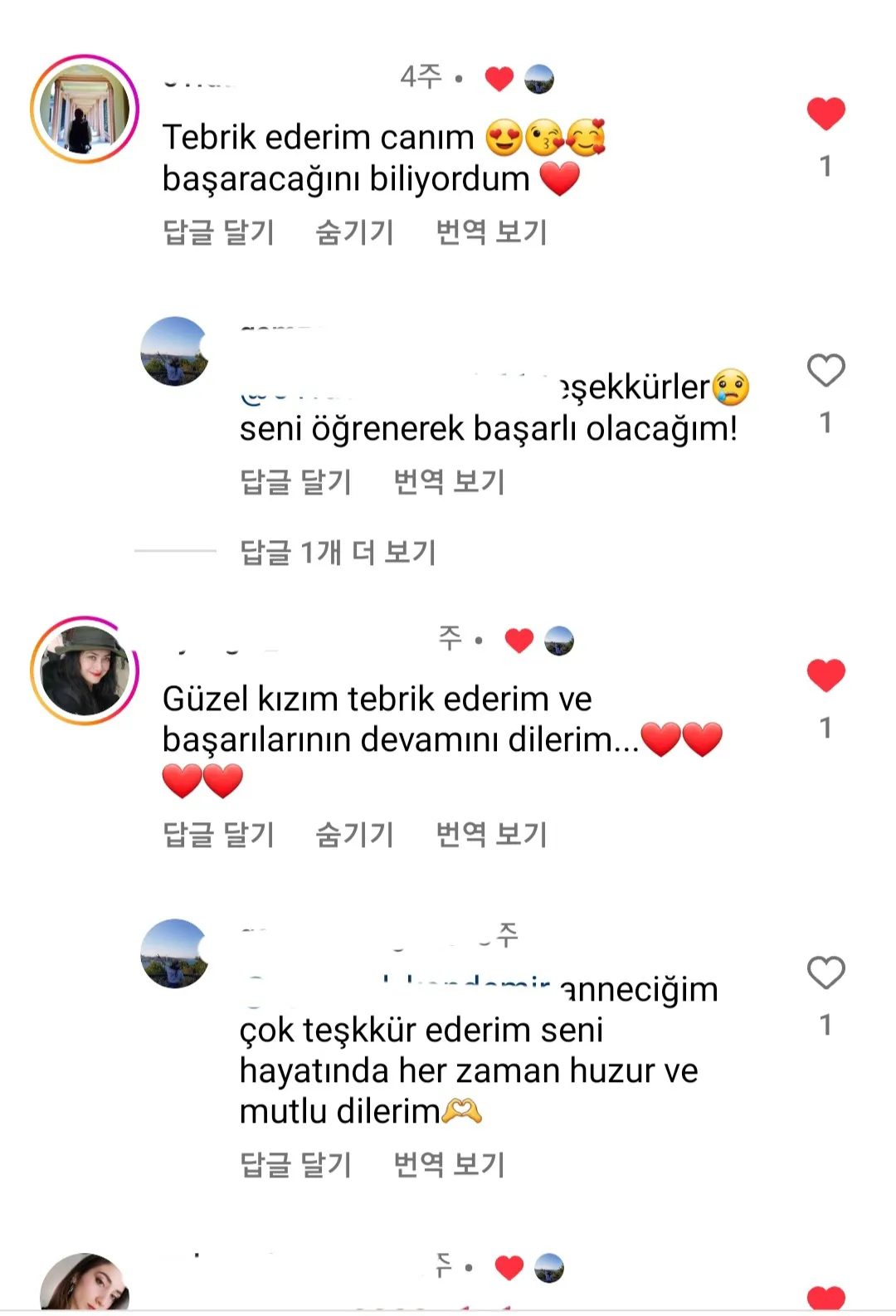Like the 'anneciğim çok teşkkür ederim' reply

pyautogui.click(x=825, y=973)
